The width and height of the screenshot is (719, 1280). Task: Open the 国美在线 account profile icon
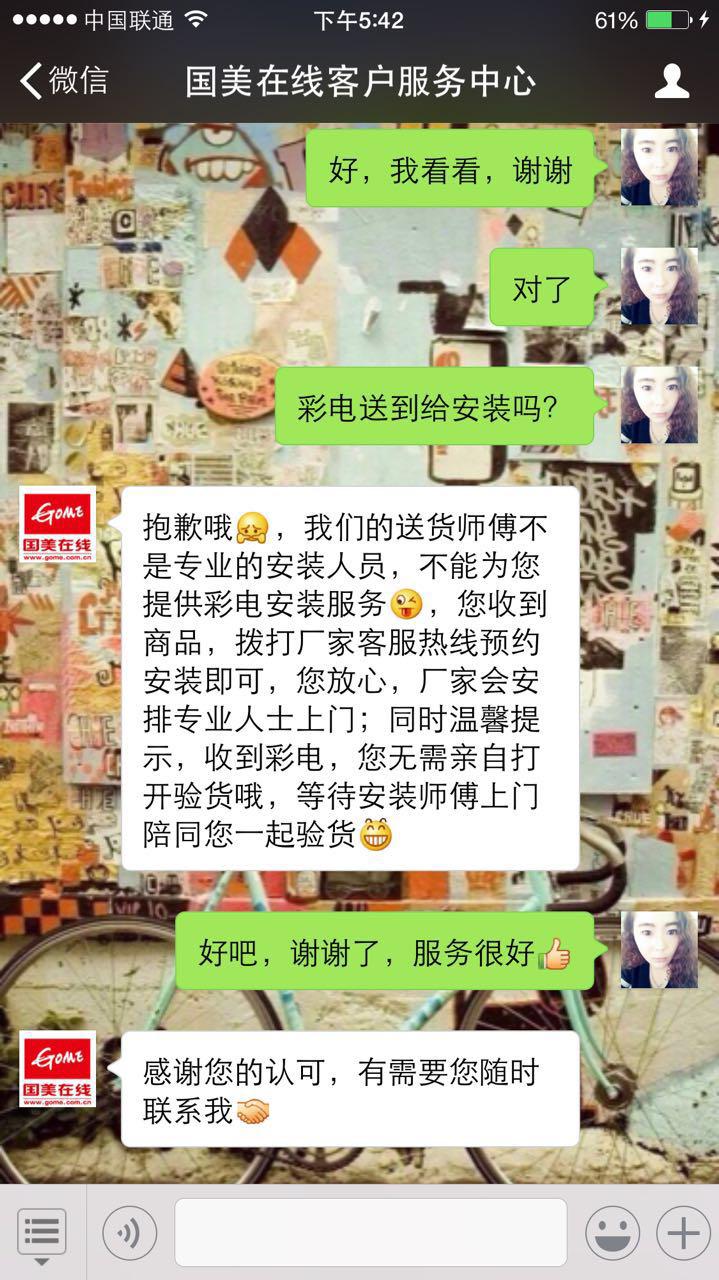point(671,80)
